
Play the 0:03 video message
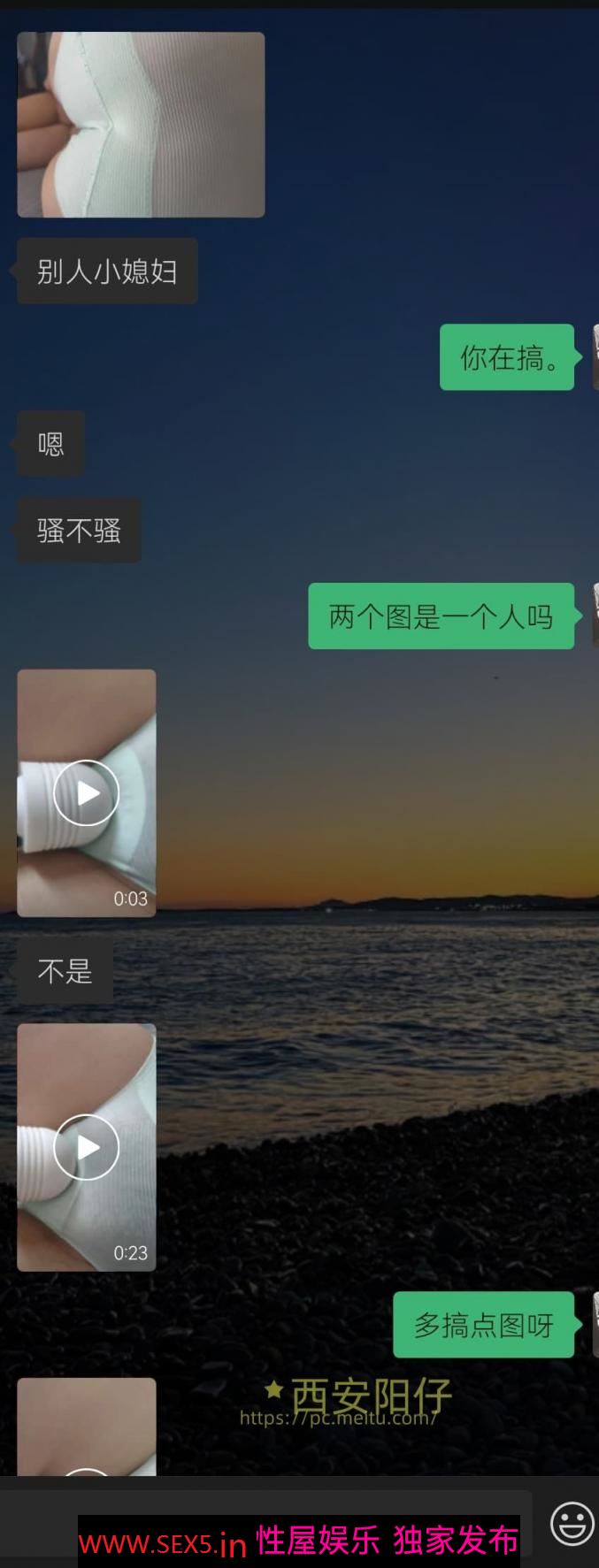pyautogui.click(x=87, y=792)
